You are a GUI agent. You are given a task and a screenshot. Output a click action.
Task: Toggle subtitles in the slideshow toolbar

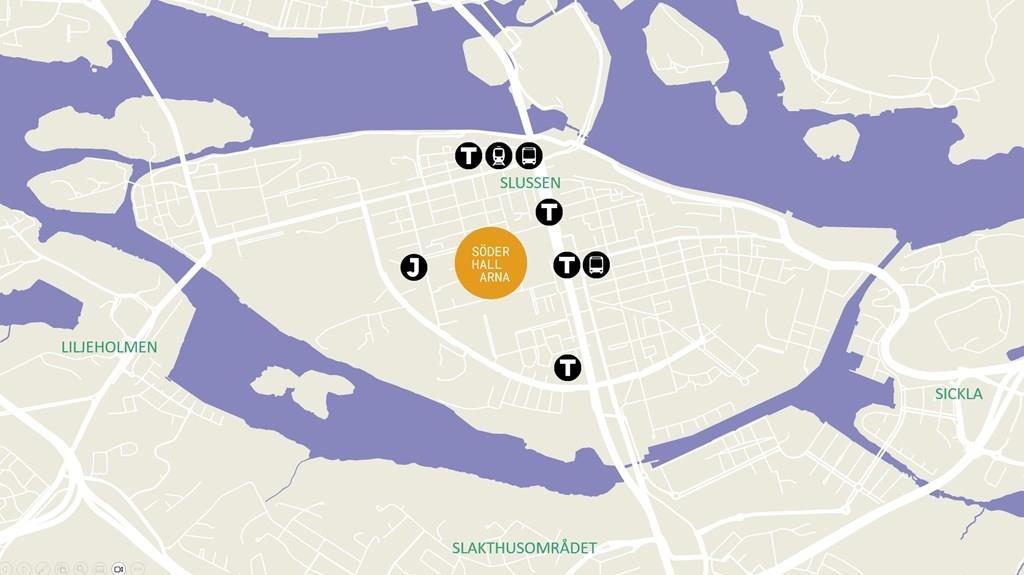click(99, 569)
